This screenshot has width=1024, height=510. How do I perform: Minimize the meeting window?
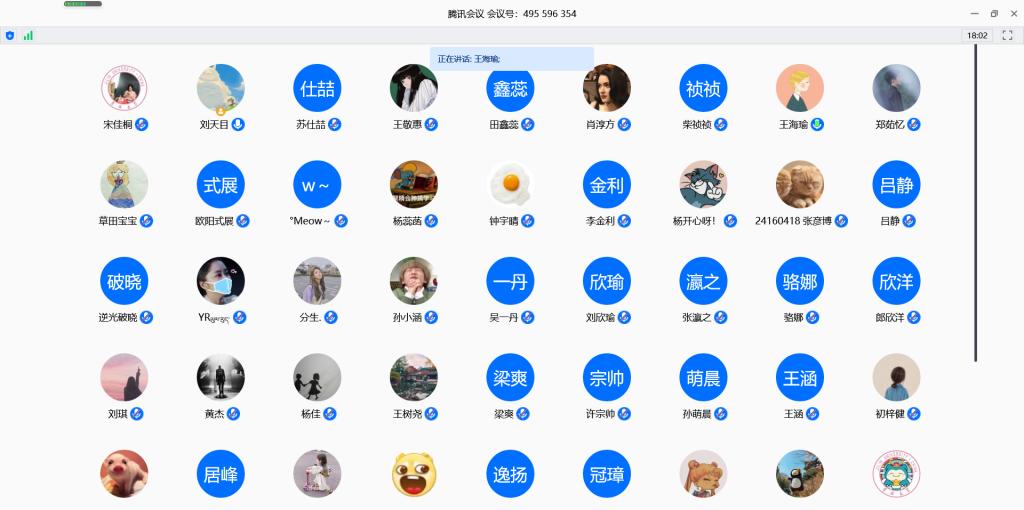(x=974, y=13)
